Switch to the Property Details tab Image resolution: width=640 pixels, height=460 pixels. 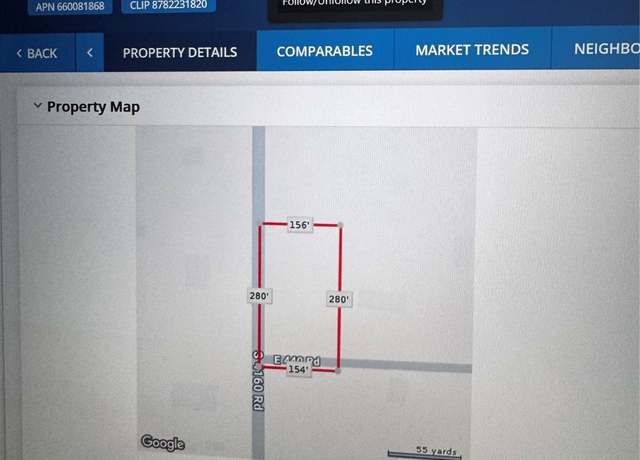(180, 52)
